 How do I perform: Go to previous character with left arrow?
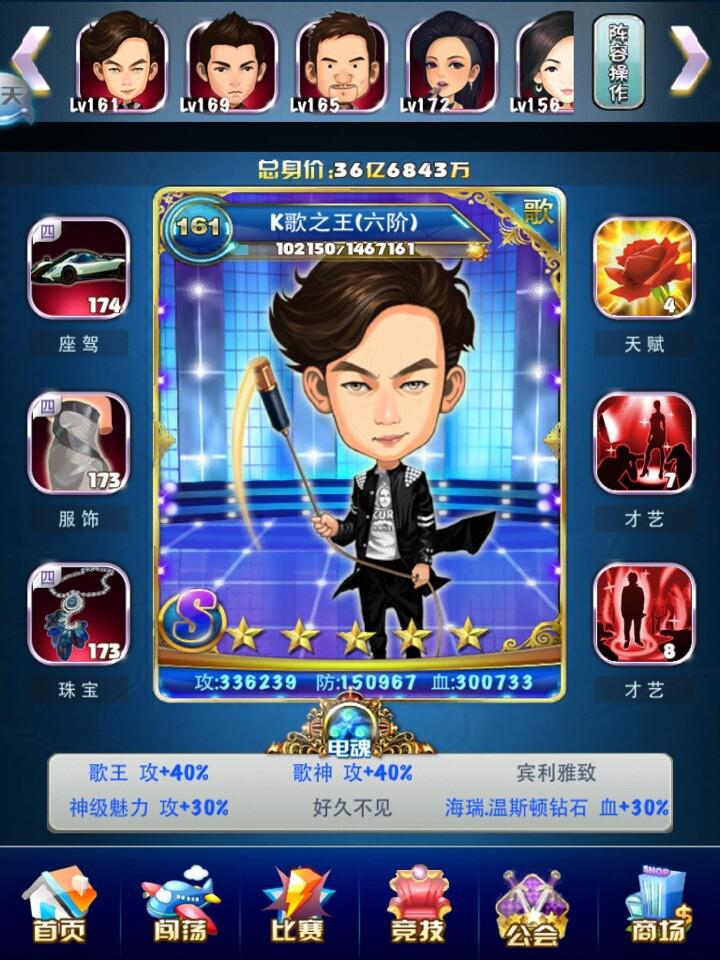[x=32, y=58]
